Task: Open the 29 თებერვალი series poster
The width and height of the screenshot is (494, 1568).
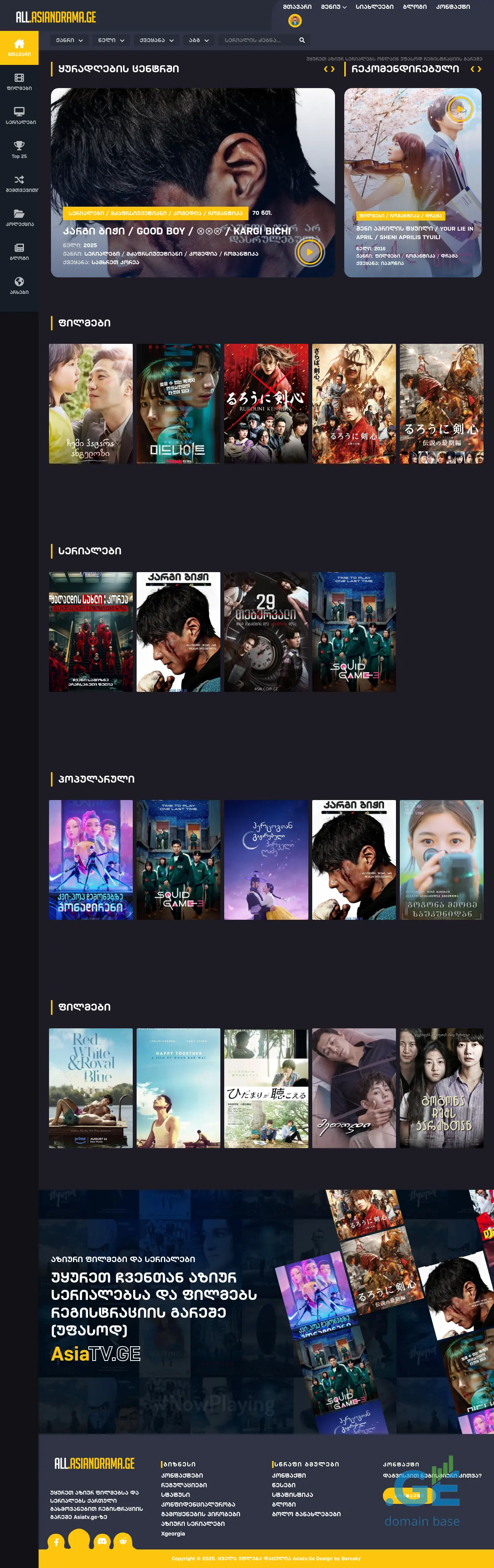Action: pyautogui.click(x=266, y=632)
